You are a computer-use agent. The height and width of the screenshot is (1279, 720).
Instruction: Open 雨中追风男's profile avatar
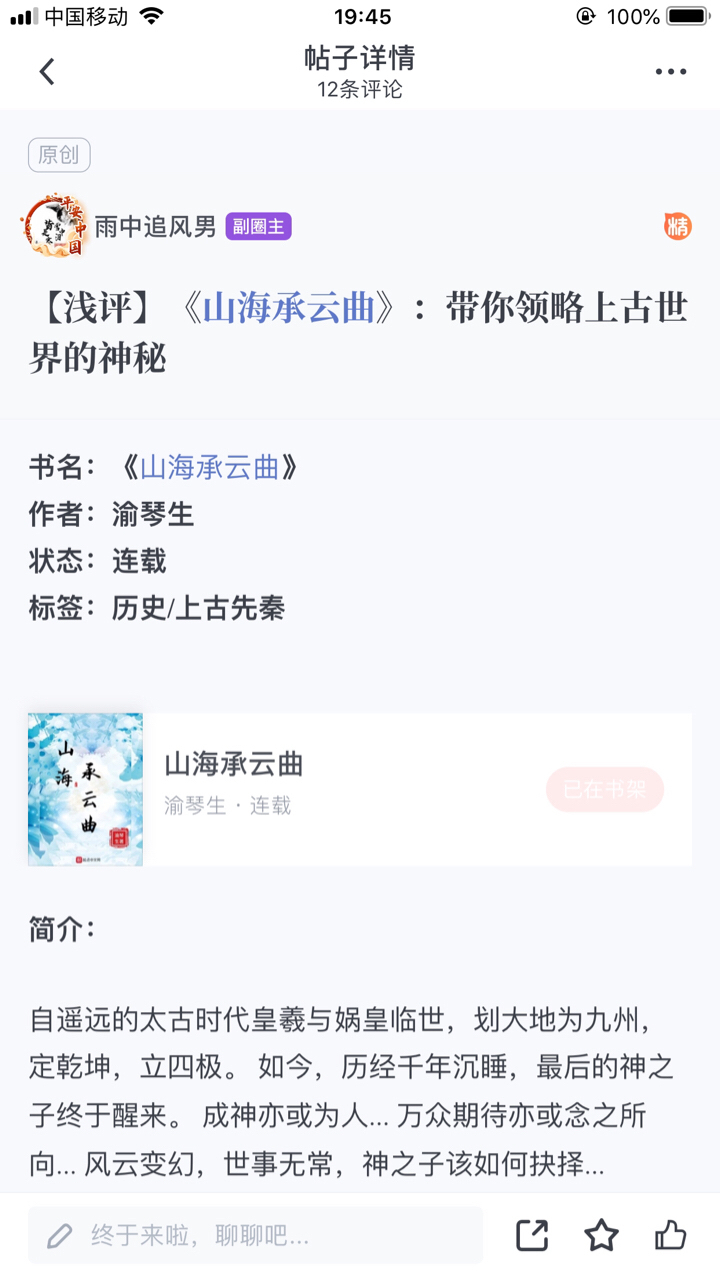[x=55, y=226]
